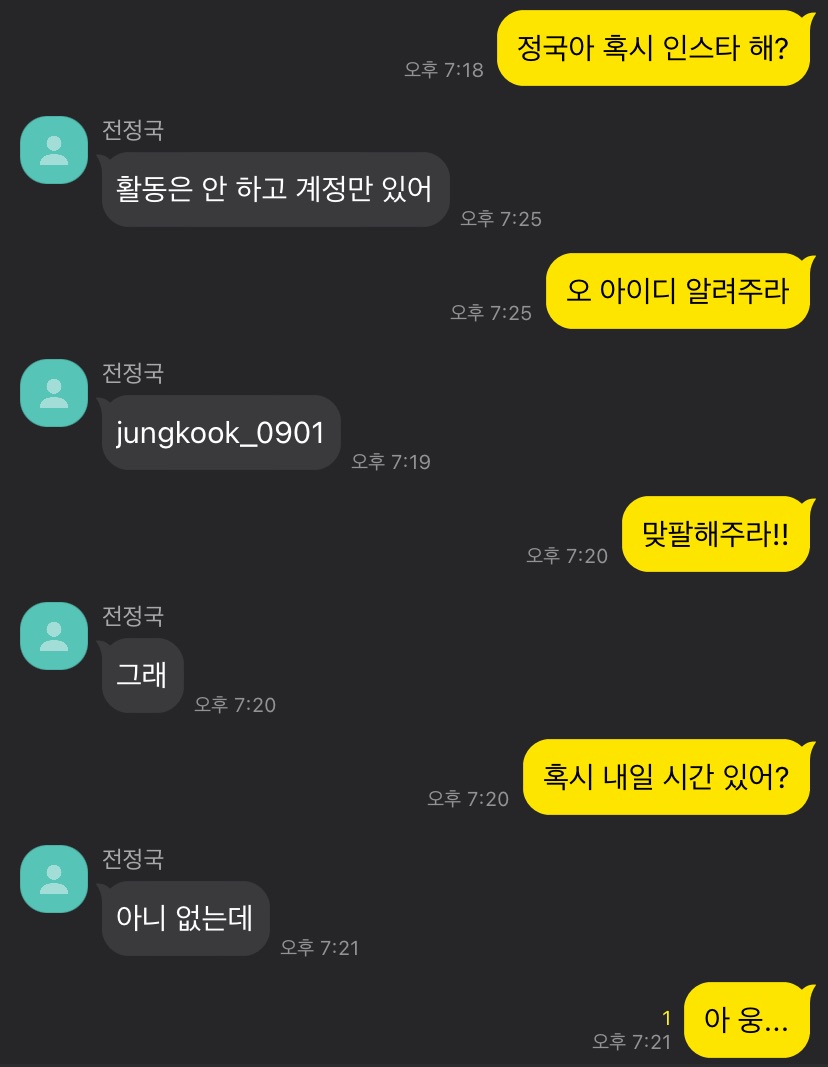
Task: View 전정국's profile from the '그래' reply
Action: 54,636
